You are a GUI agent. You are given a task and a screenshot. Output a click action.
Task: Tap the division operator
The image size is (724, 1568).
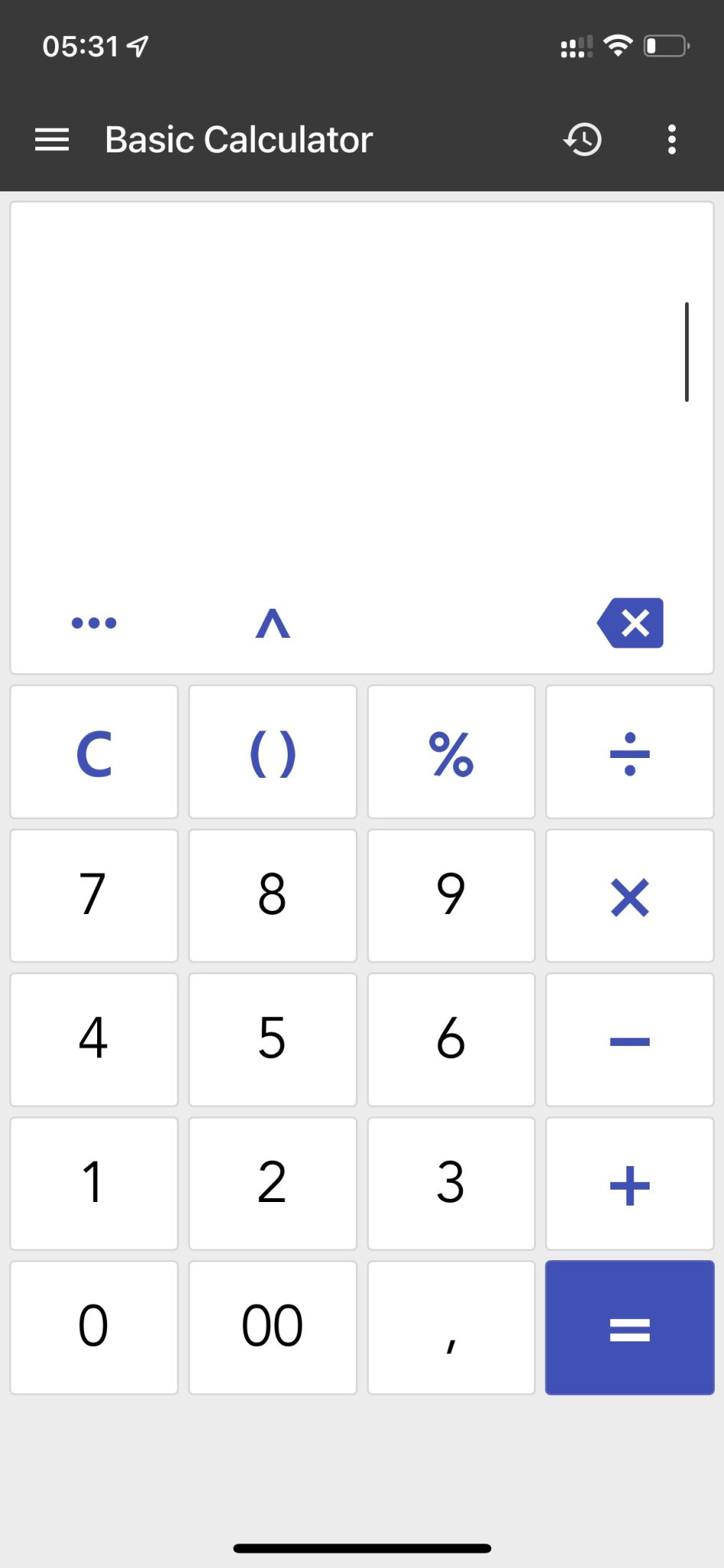629,751
